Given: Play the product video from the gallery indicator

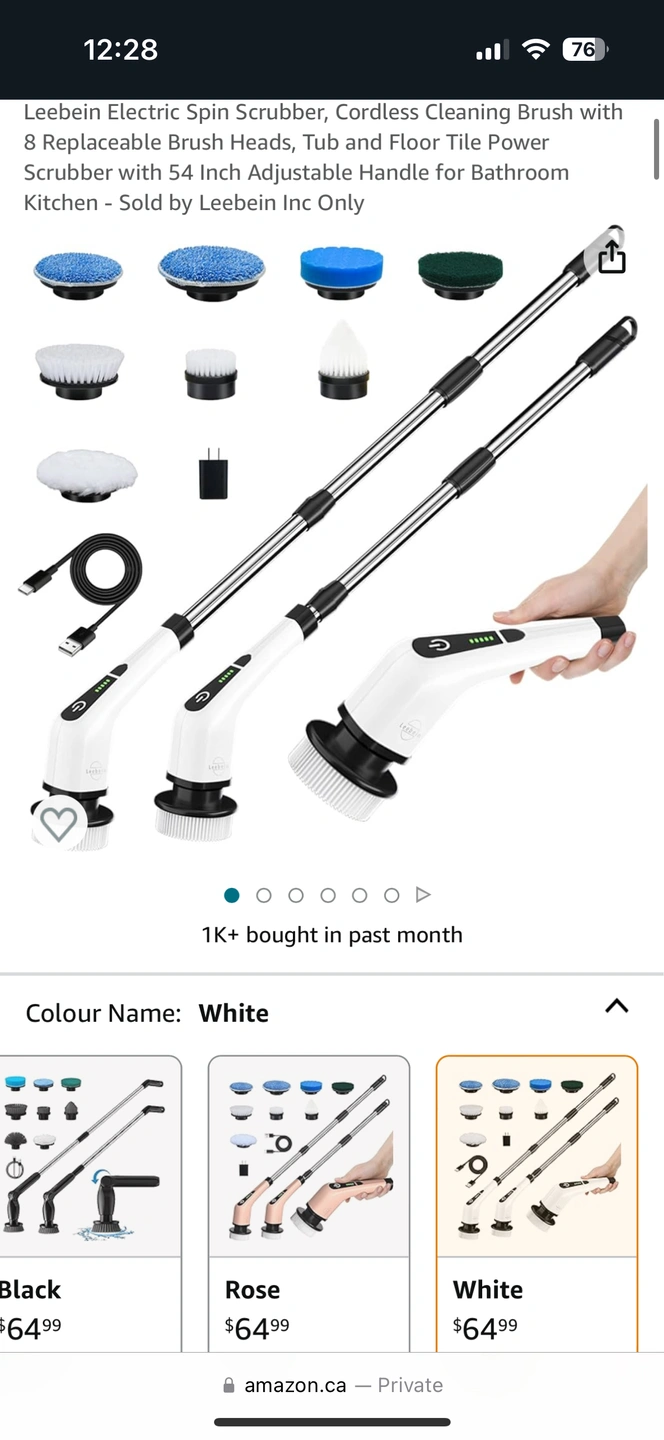Looking at the screenshot, I should click(x=423, y=895).
